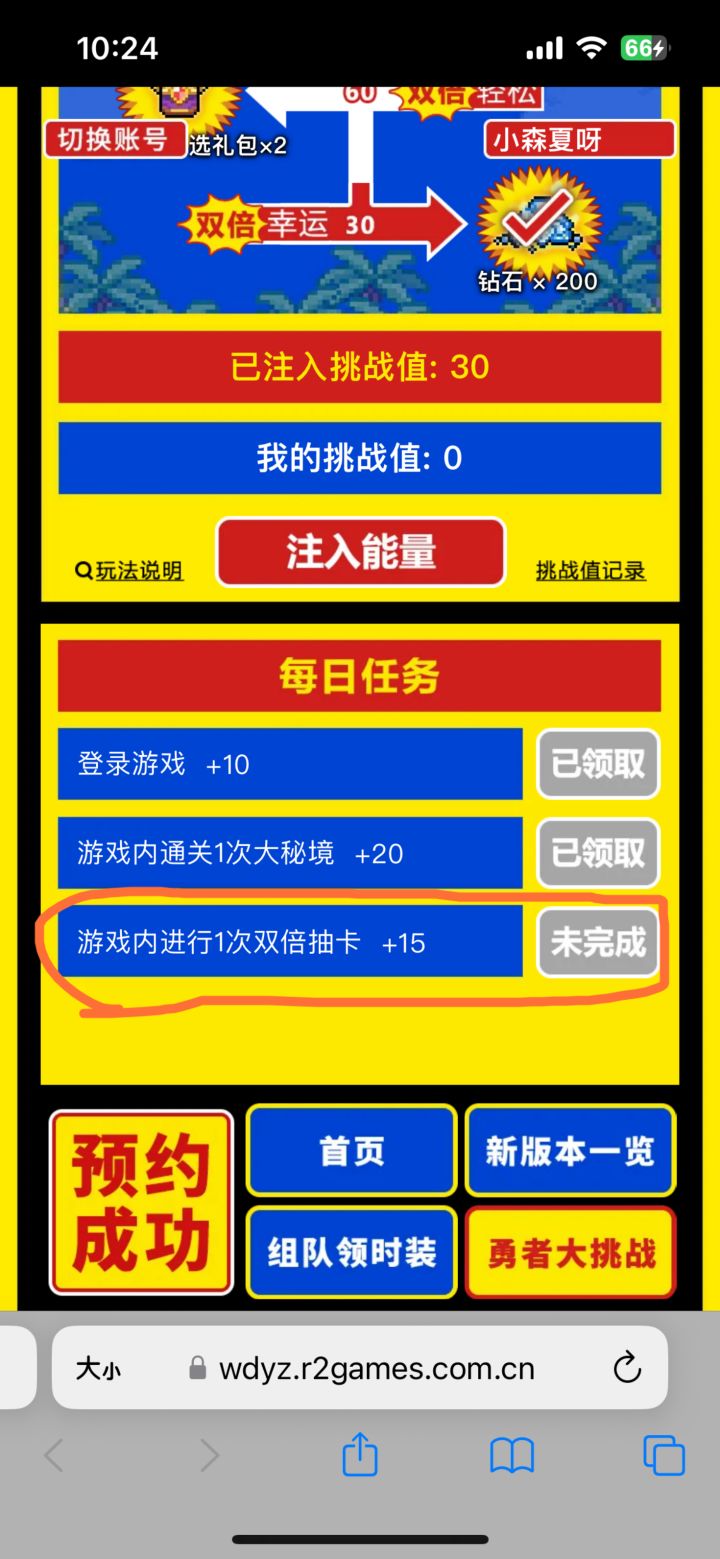
Task: Tap 已领取 for the 大秘境 task
Action: [598, 853]
